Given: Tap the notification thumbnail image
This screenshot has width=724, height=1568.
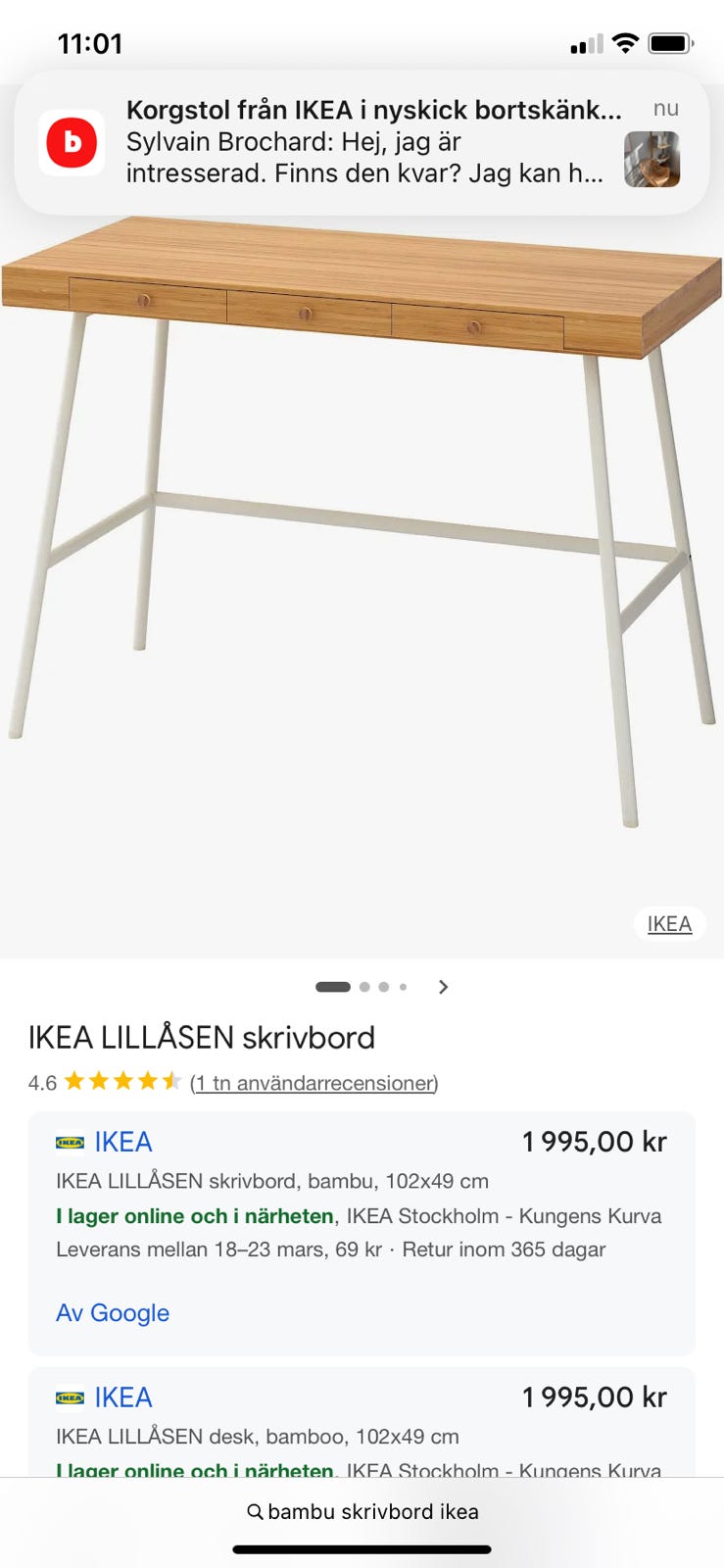Looking at the screenshot, I should (x=652, y=161).
